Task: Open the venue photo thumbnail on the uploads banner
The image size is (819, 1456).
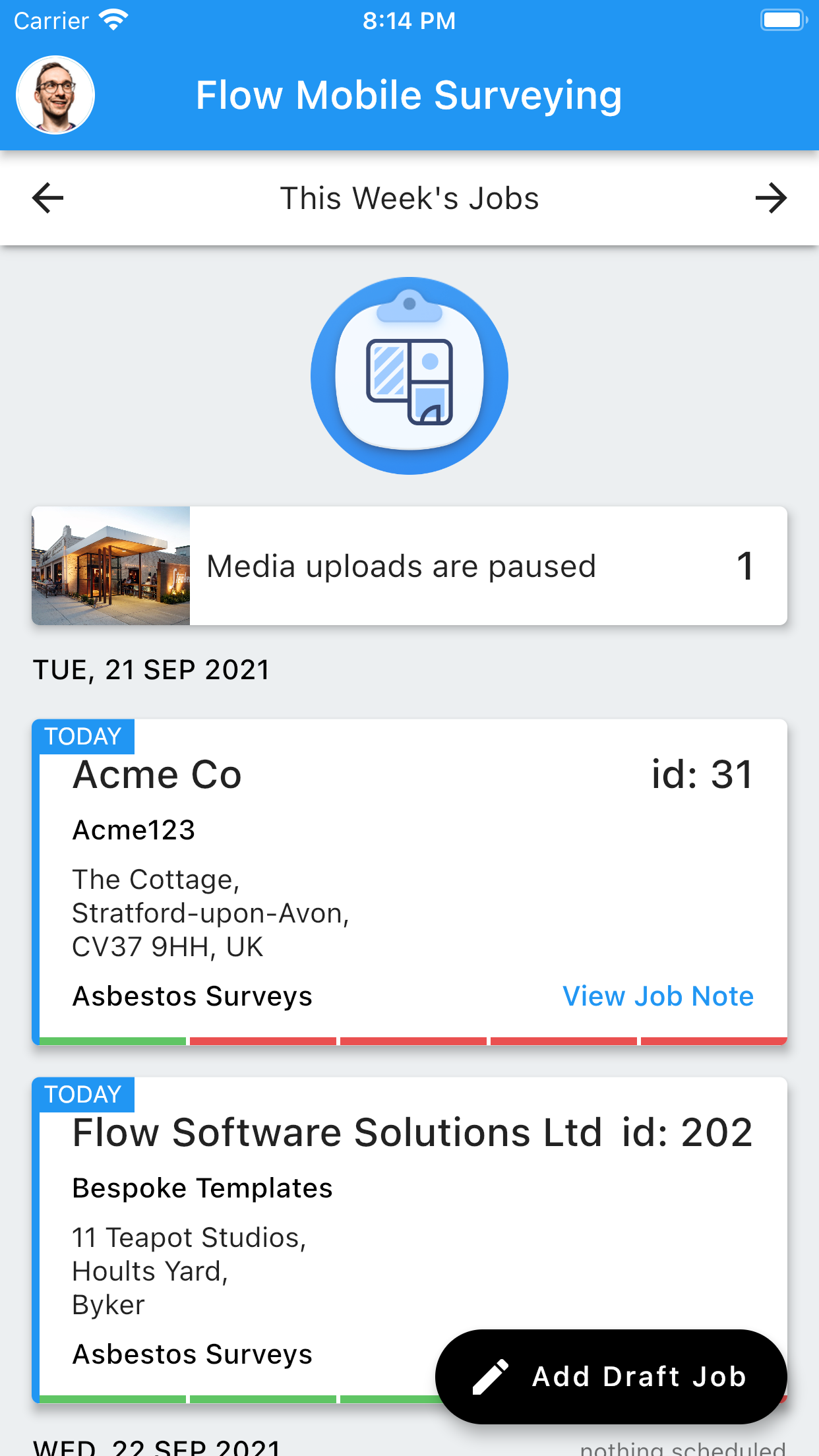Action: 111,565
